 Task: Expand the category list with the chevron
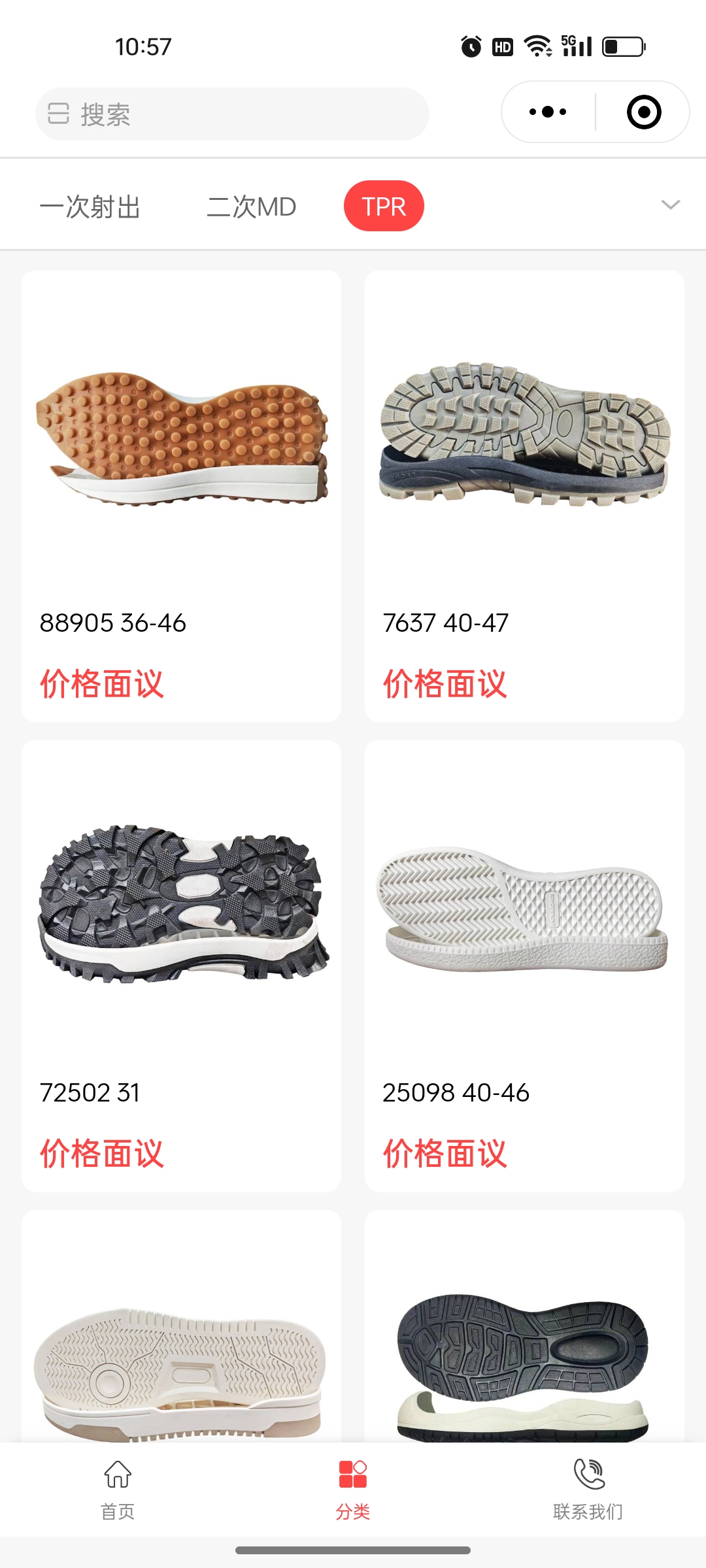671,205
